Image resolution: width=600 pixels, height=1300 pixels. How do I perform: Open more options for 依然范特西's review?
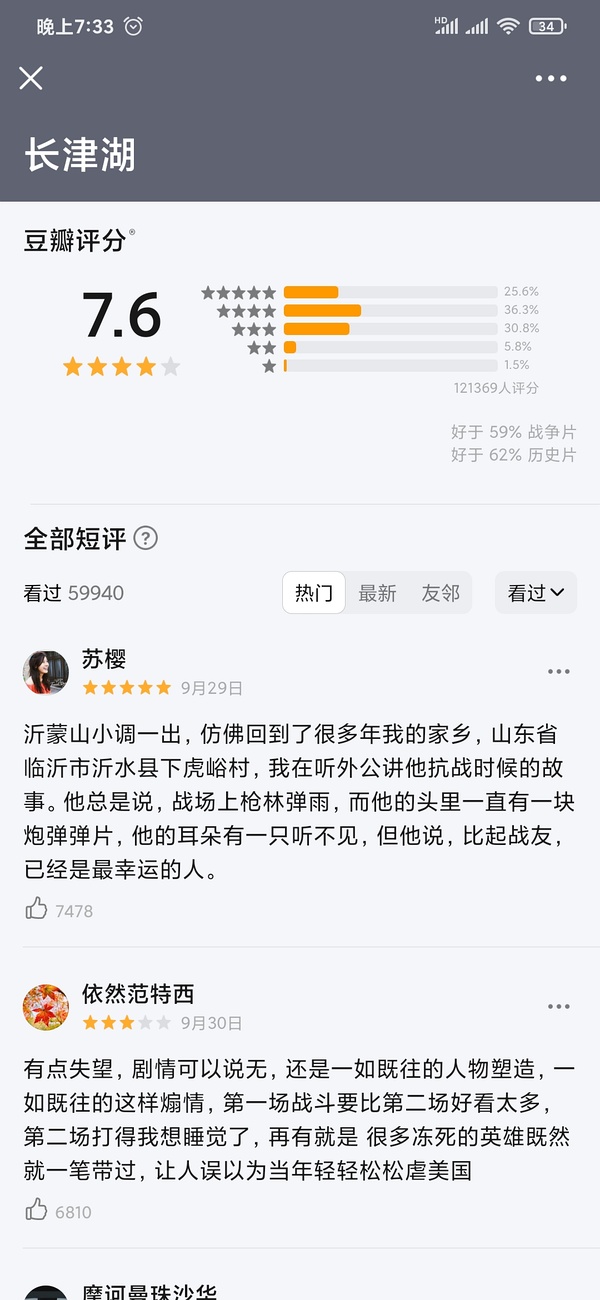[558, 1006]
